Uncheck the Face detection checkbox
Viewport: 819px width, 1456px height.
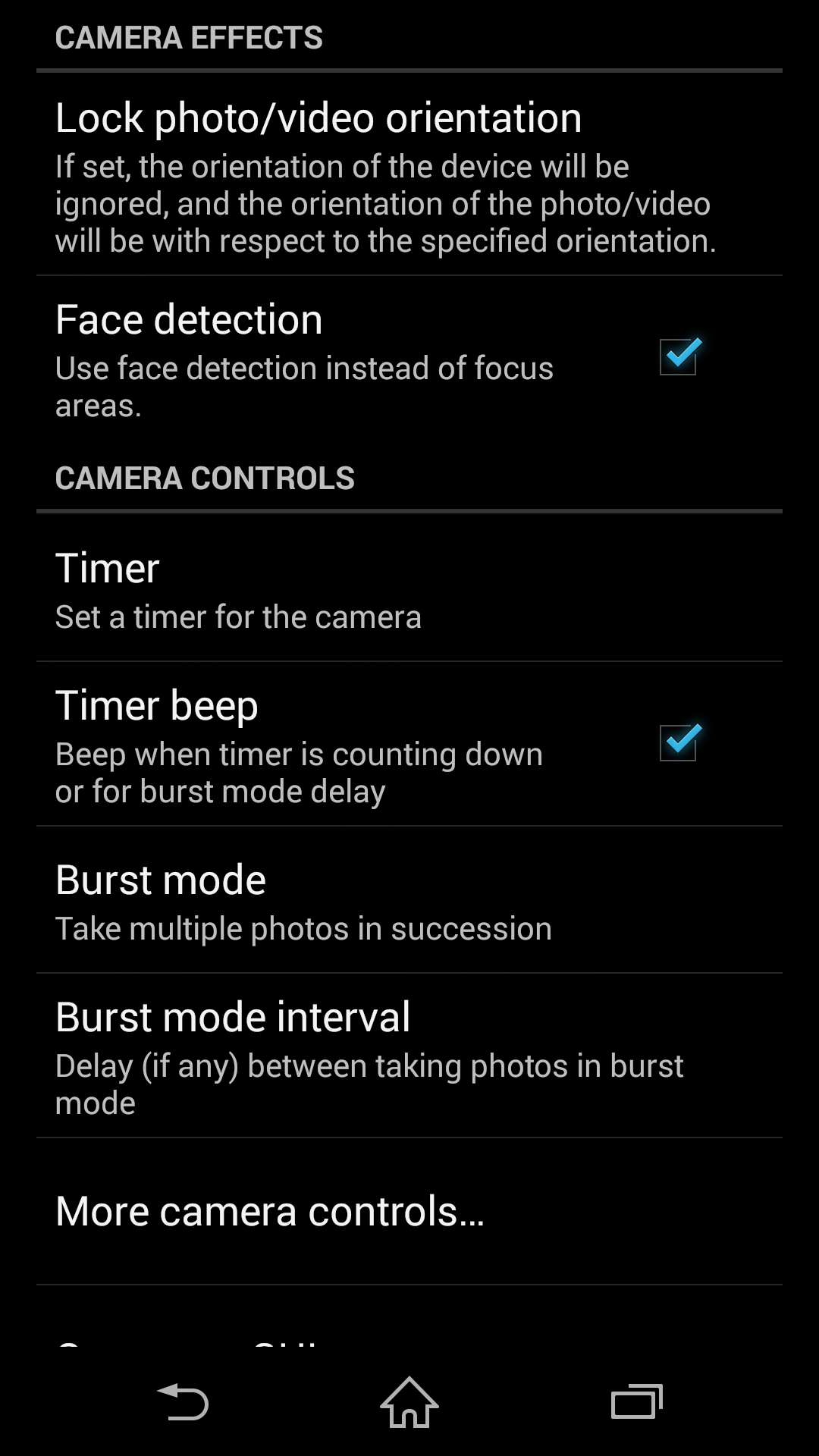pyautogui.click(x=679, y=356)
